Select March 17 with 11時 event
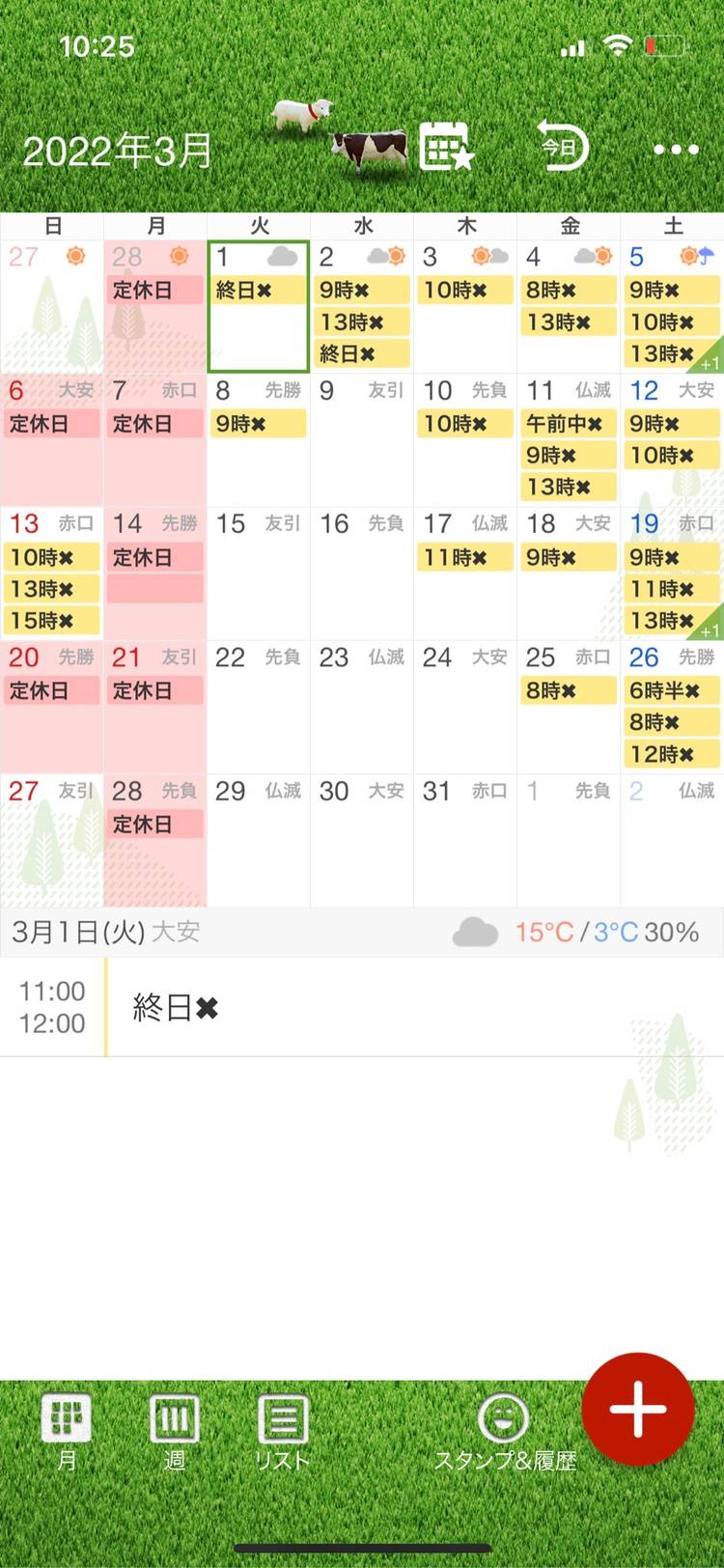 point(465,573)
